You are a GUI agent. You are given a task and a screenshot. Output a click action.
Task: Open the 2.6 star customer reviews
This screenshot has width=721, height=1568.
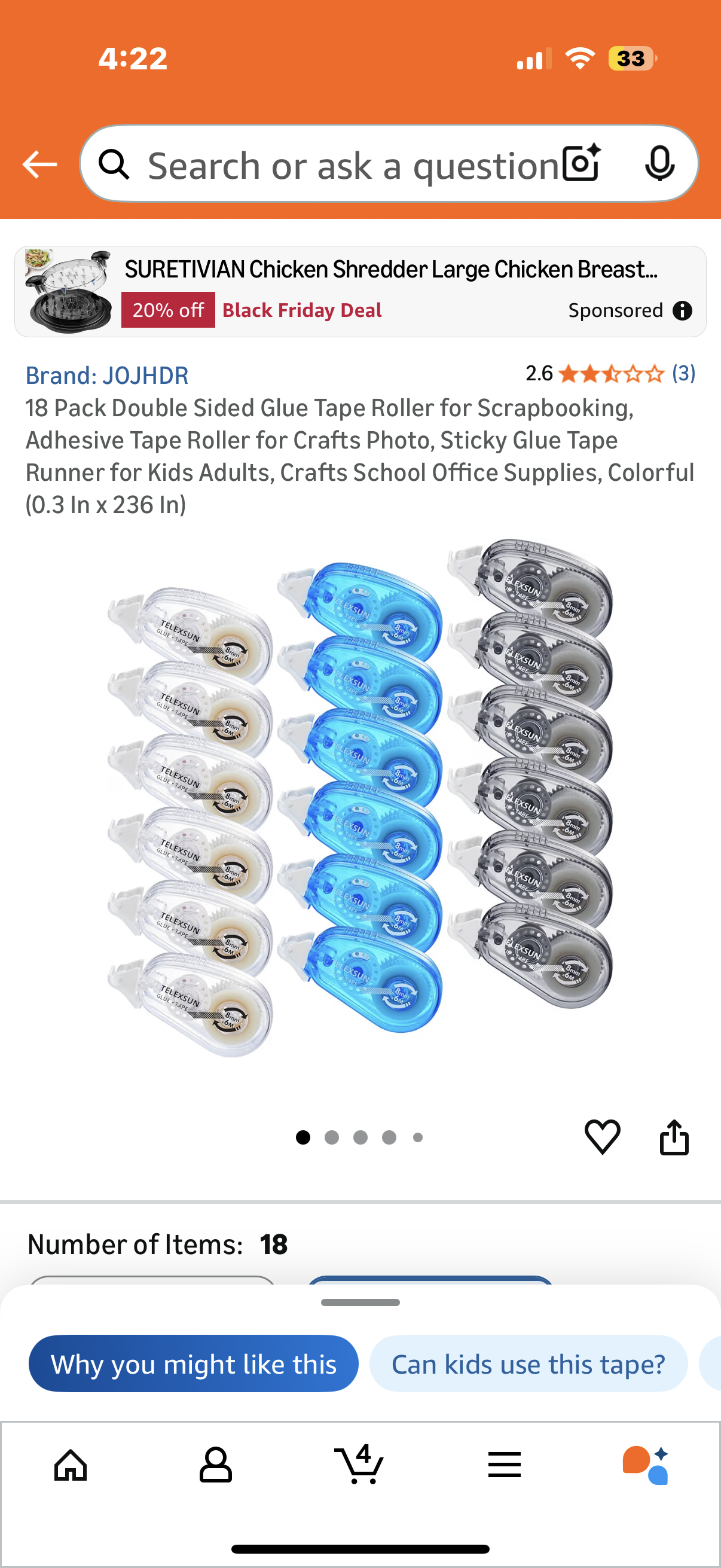click(x=610, y=373)
